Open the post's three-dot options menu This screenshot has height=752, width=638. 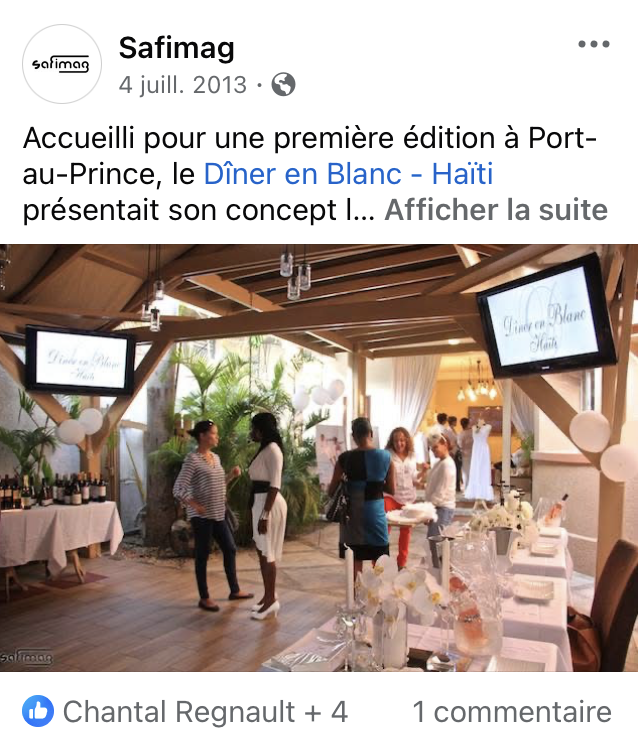click(x=593, y=45)
